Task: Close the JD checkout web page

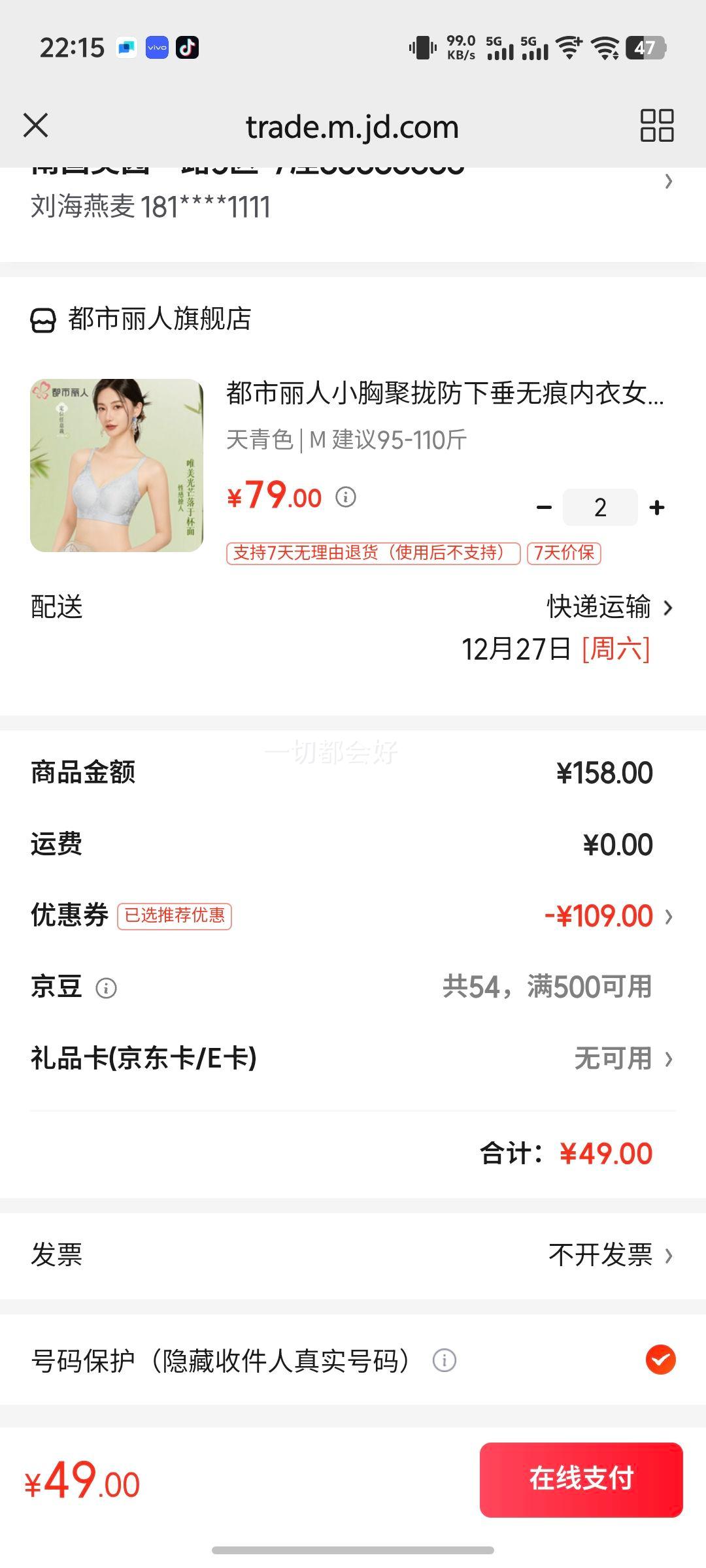Action: [36, 125]
